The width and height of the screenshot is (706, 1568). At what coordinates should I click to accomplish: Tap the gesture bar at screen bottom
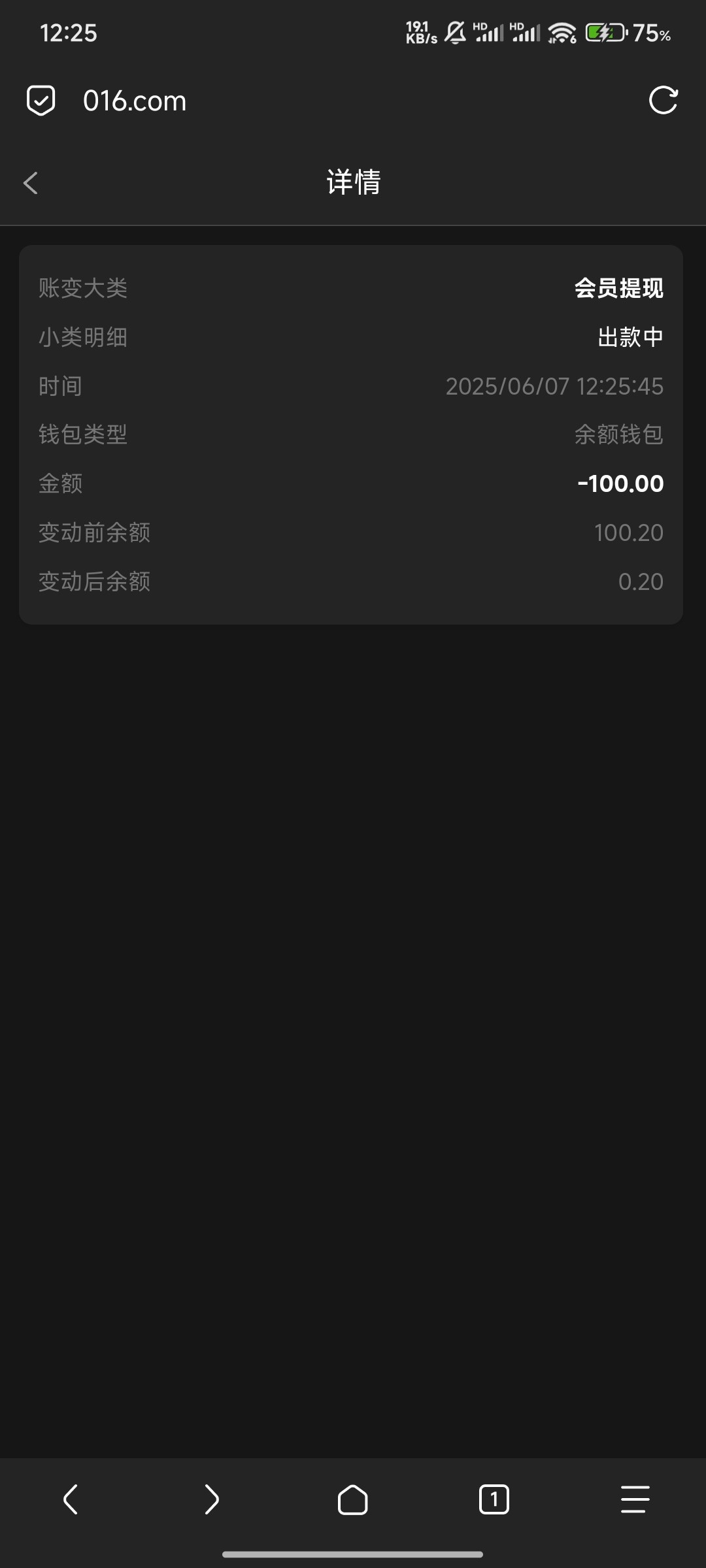coord(352,1553)
